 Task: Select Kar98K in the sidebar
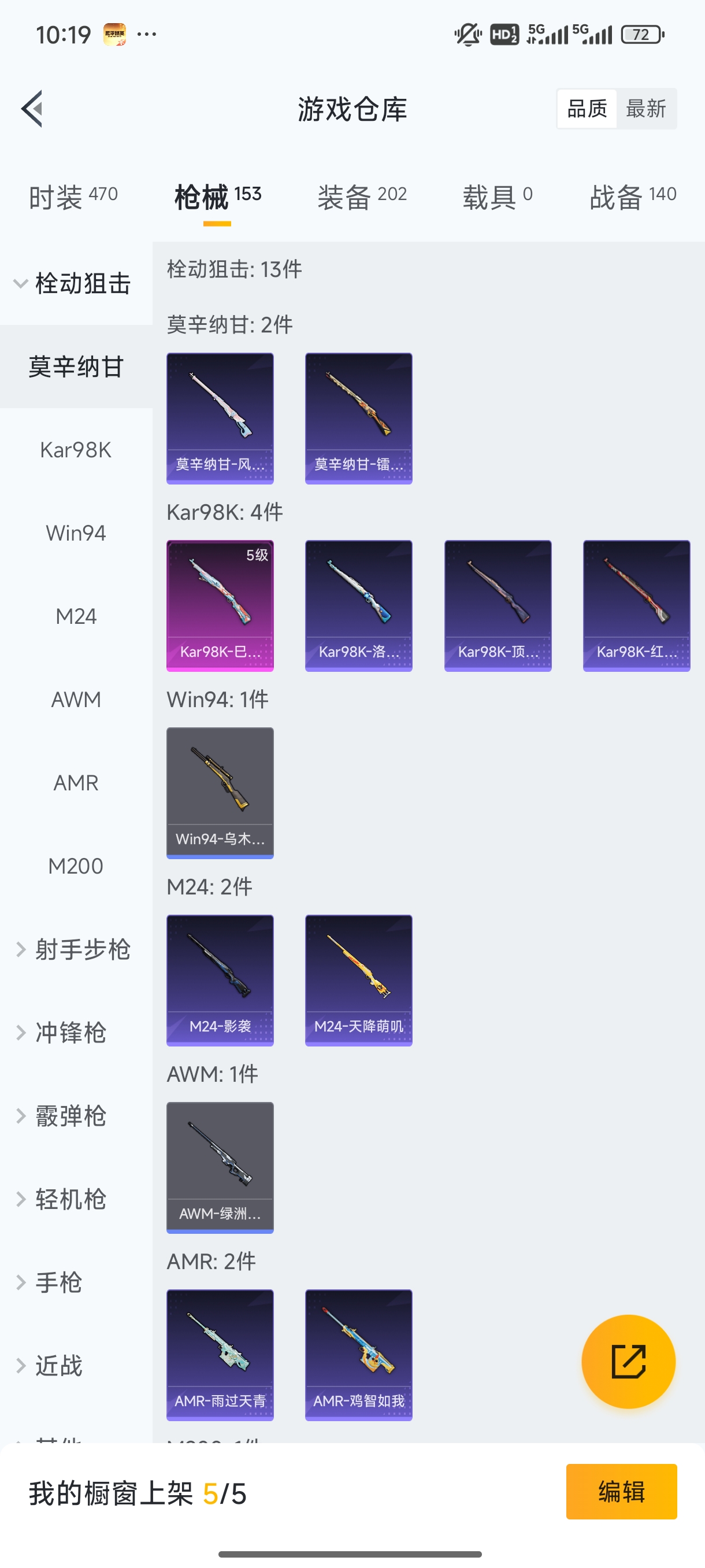coord(76,449)
